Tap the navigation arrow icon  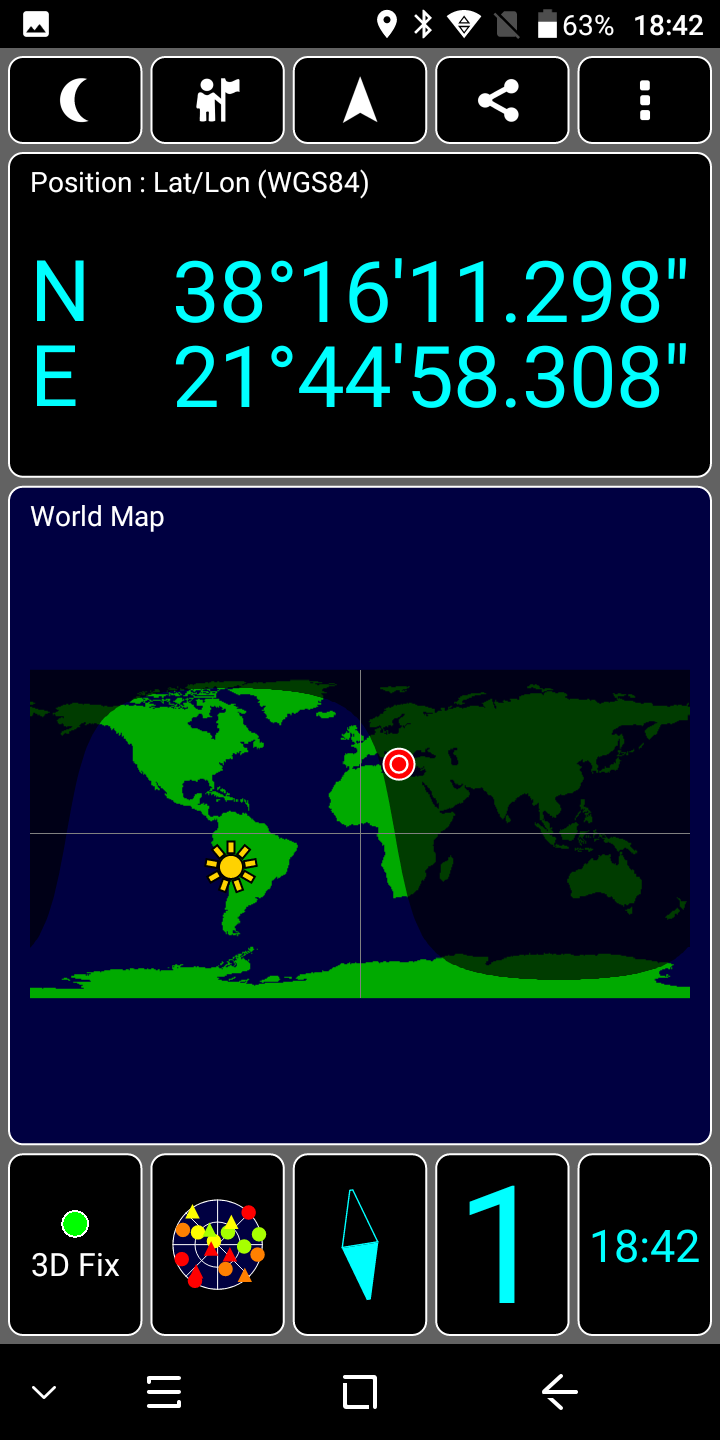click(360, 100)
